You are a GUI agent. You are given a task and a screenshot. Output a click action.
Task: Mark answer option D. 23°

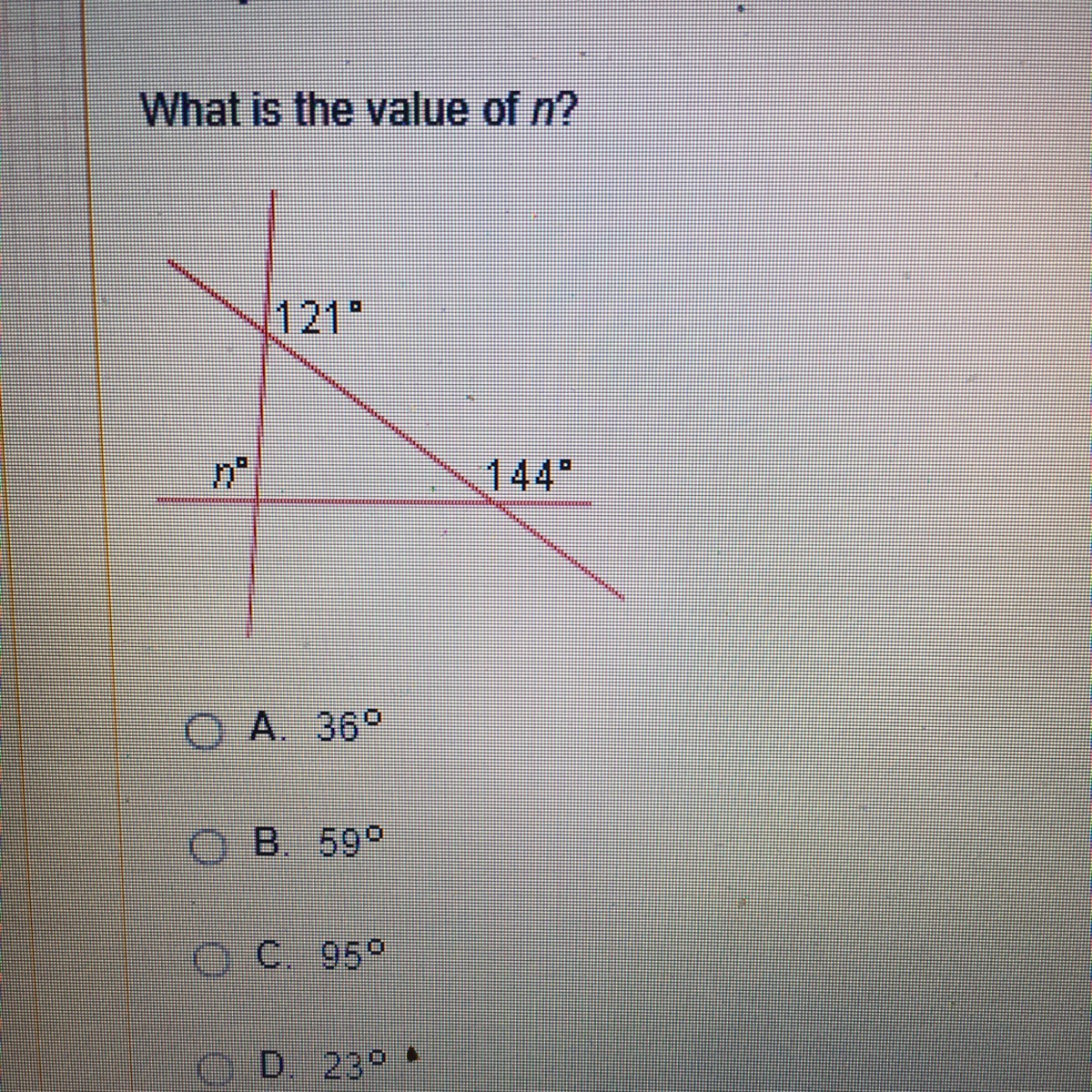tap(216, 1062)
